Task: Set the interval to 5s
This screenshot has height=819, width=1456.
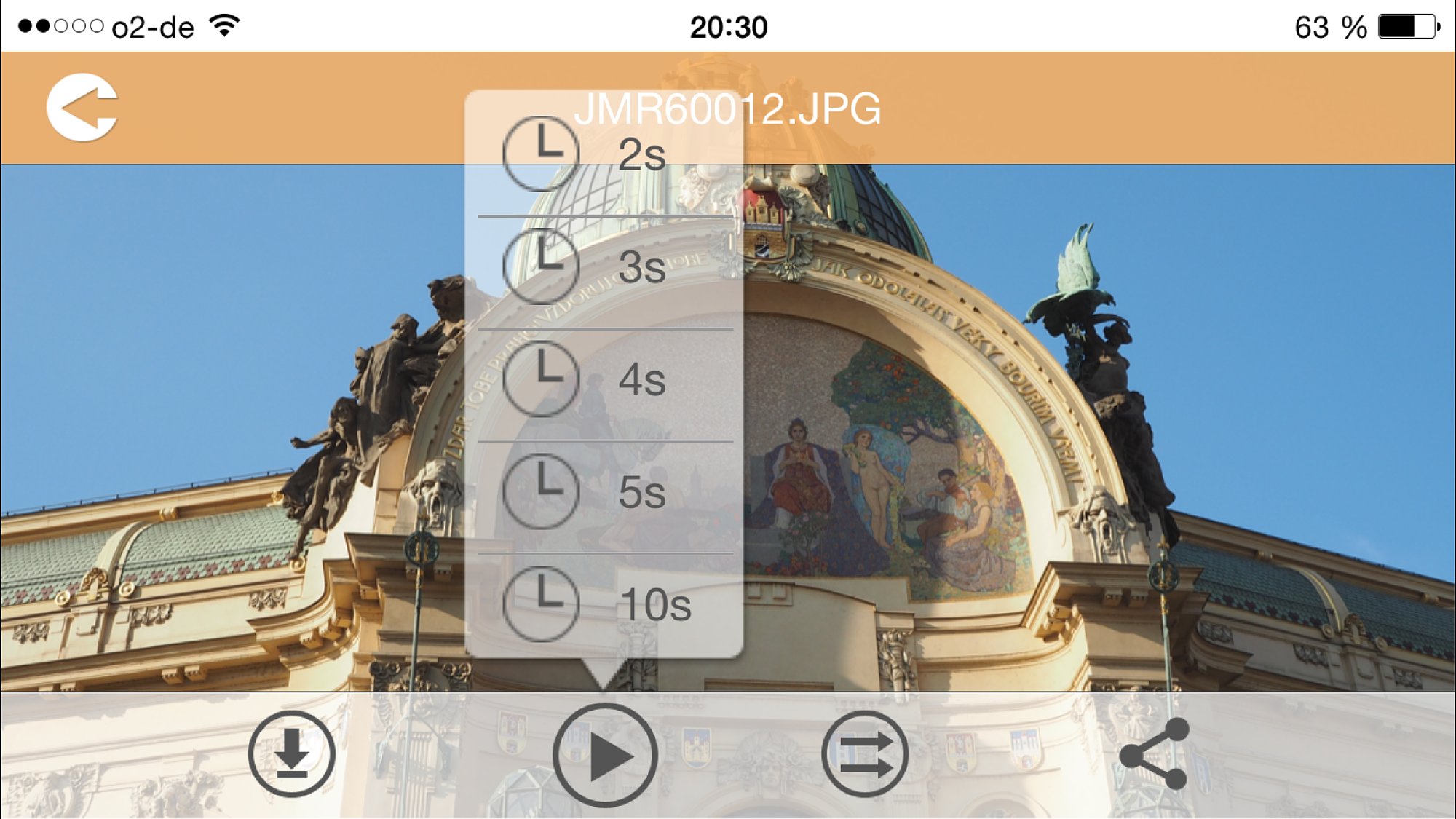Action: pyautogui.click(x=604, y=492)
